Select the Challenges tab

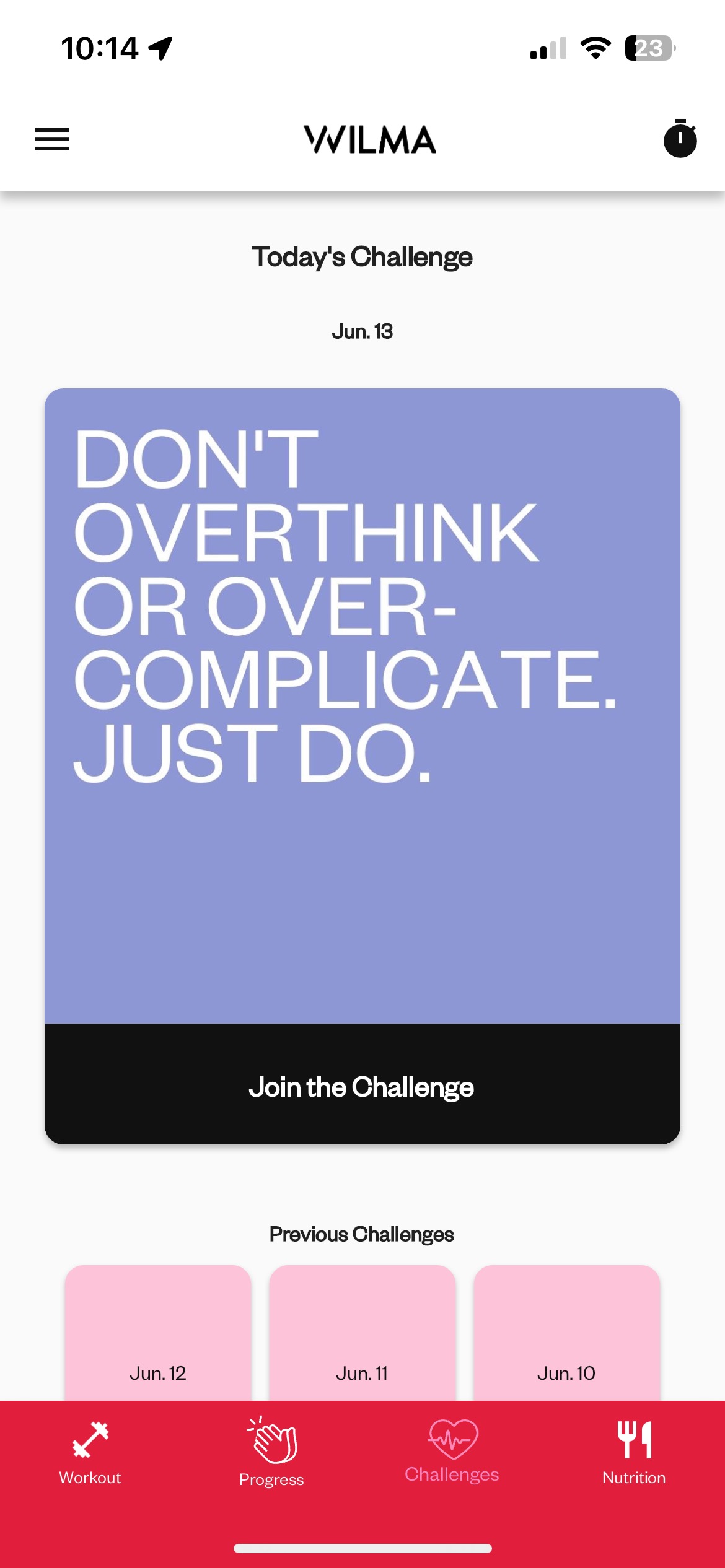coord(452,1452)
